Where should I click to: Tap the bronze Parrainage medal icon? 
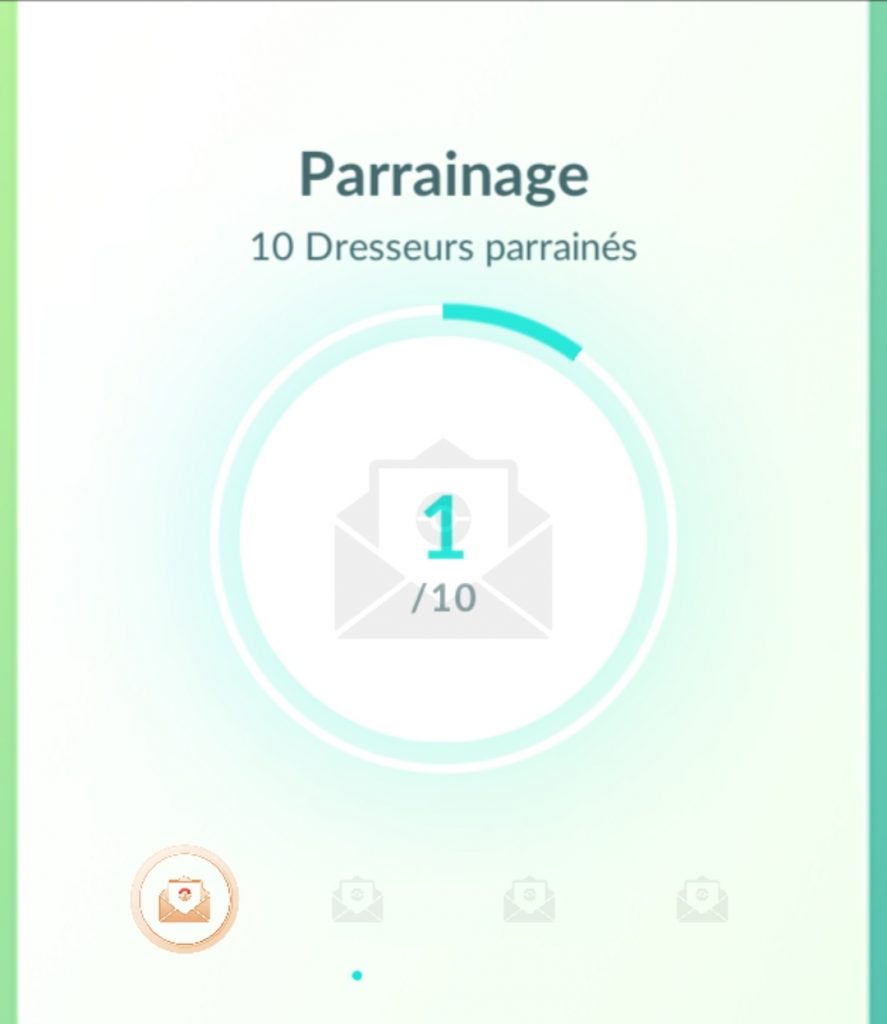click(185, 899)
